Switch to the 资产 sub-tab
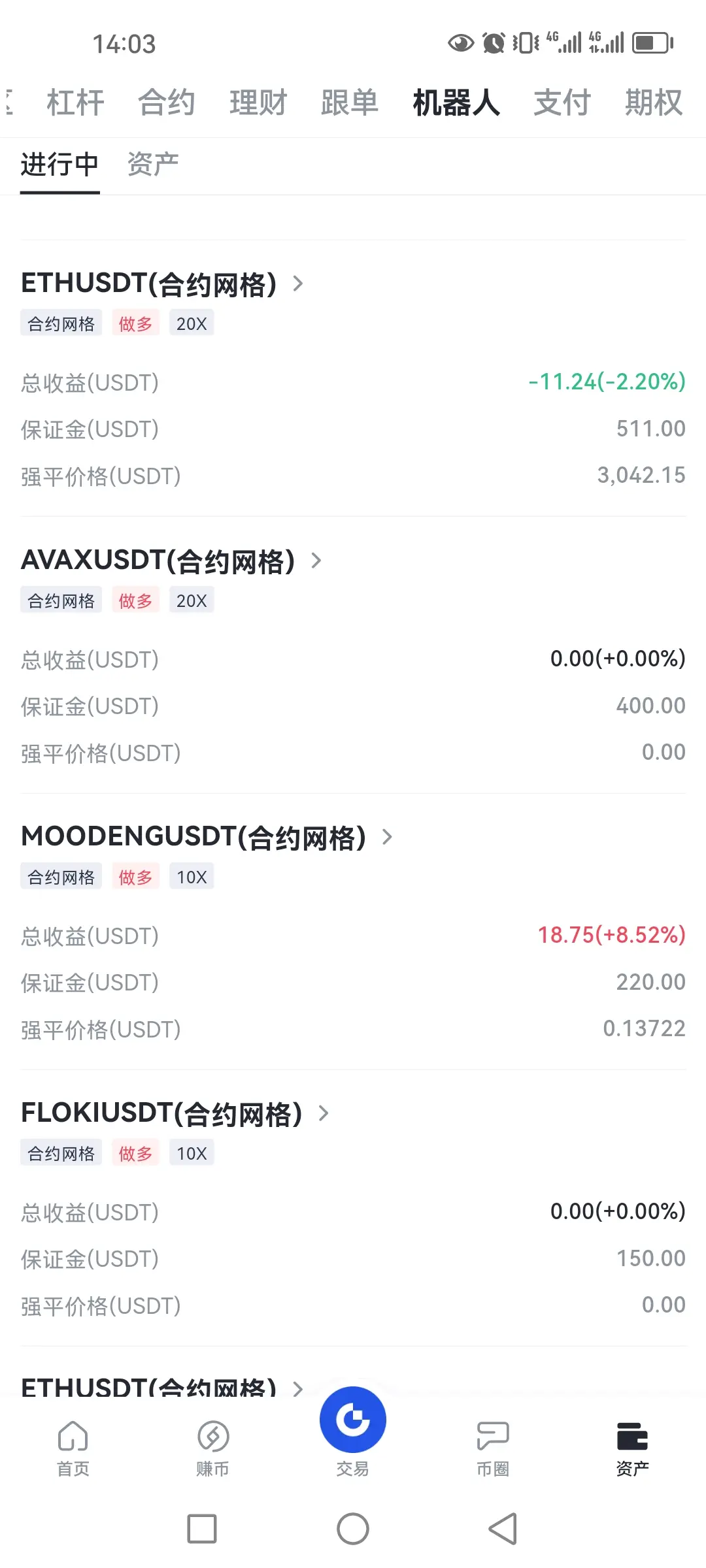 tap(153, 164)
